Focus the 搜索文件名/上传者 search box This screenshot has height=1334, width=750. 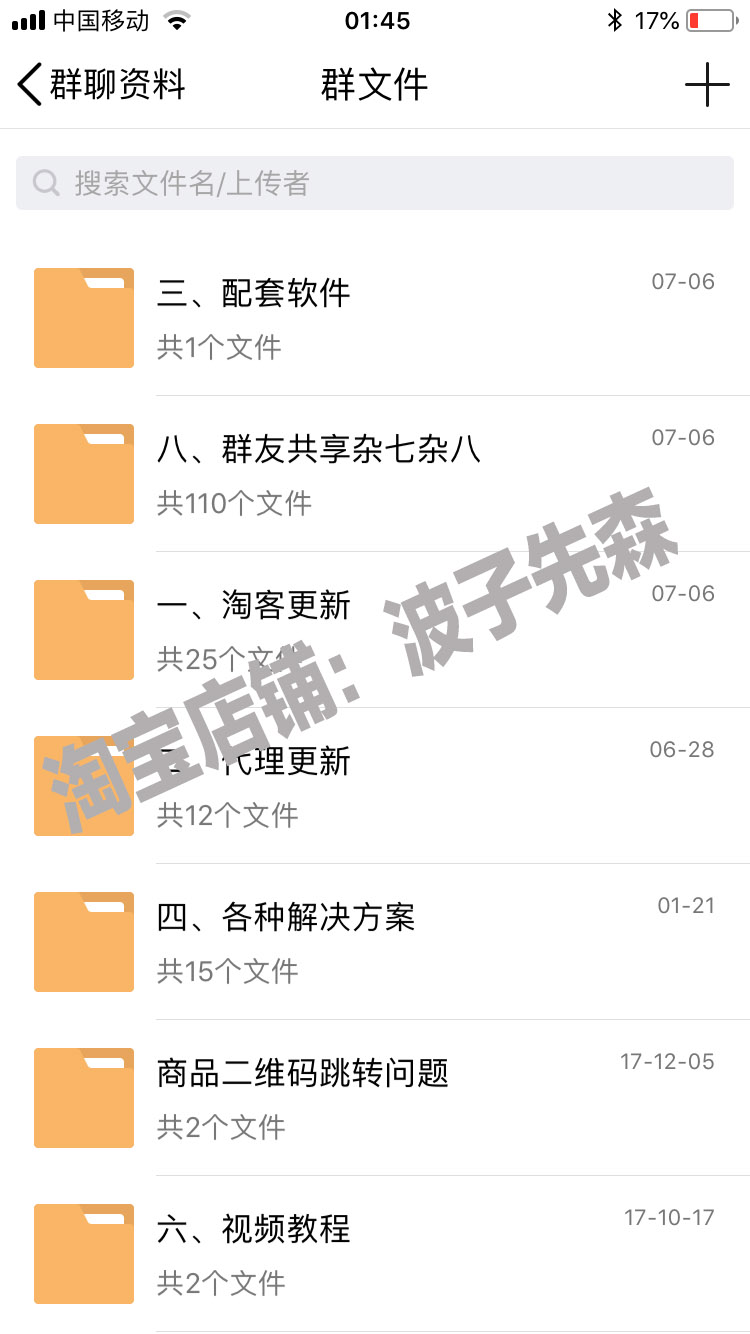pos(375,183)
